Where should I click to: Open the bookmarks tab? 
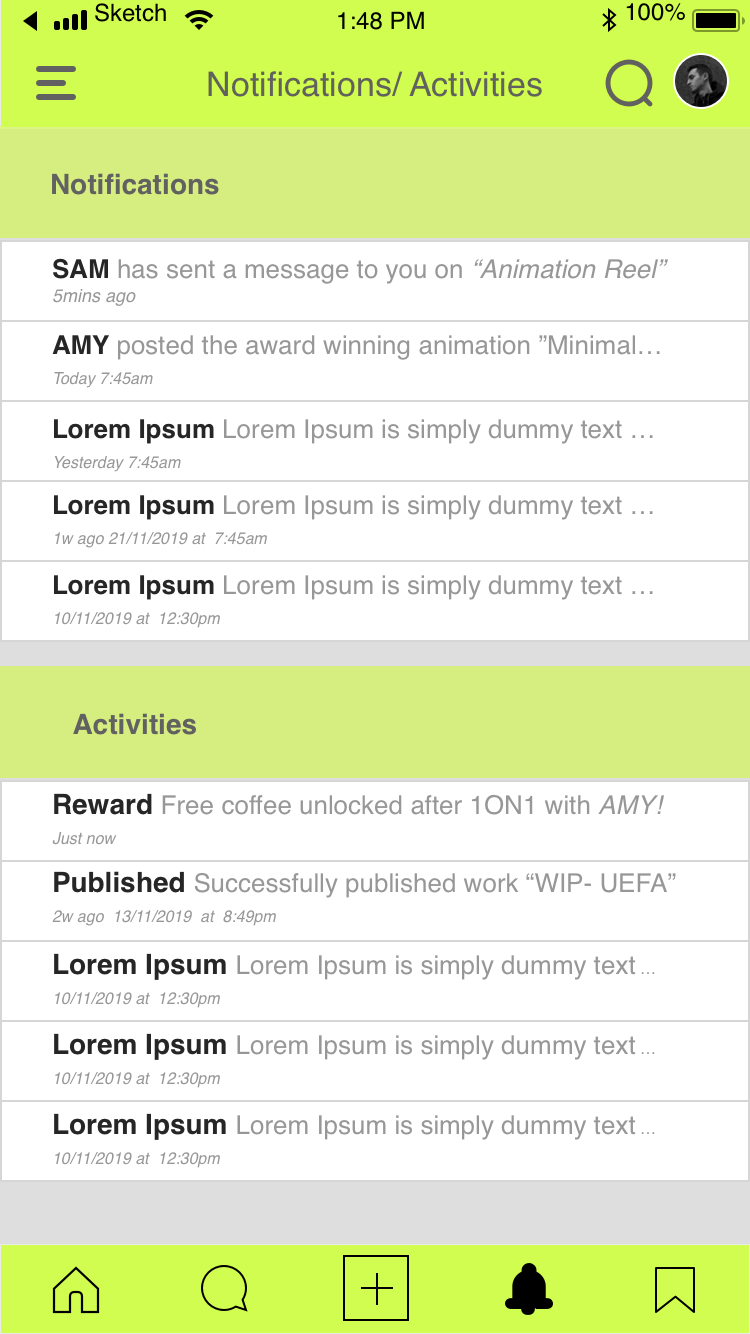[674, 1288]
